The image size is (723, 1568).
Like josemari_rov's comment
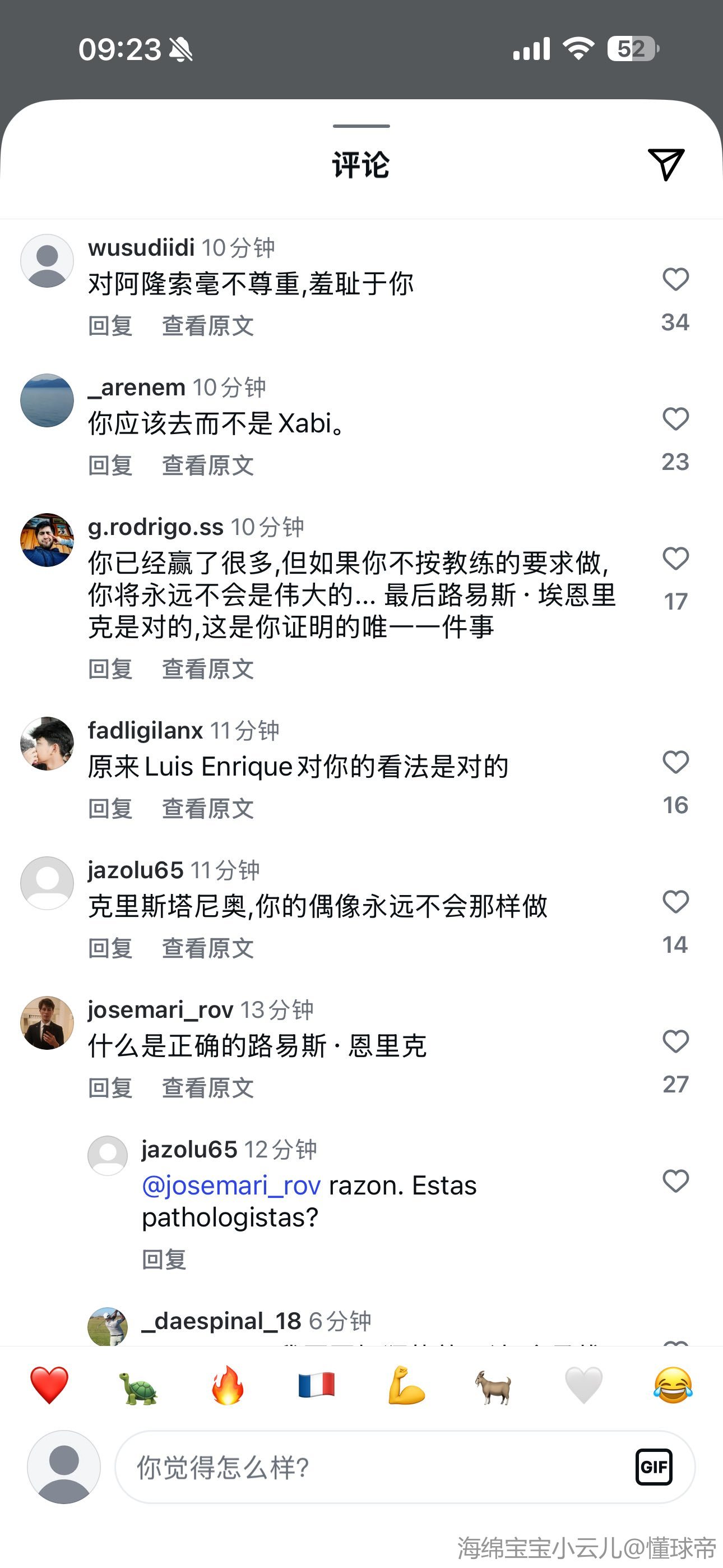675,1041
